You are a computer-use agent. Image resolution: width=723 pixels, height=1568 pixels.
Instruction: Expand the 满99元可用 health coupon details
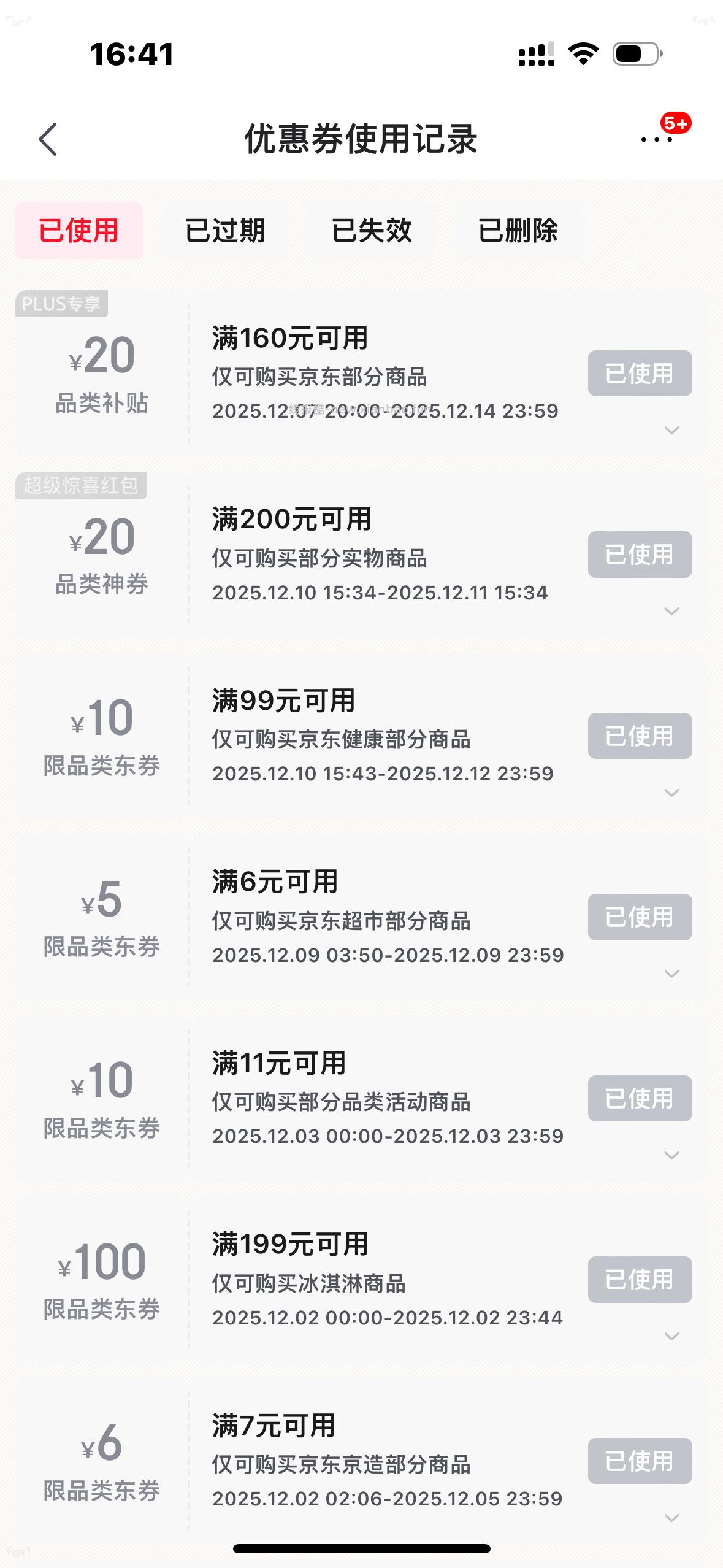(672, 793)
